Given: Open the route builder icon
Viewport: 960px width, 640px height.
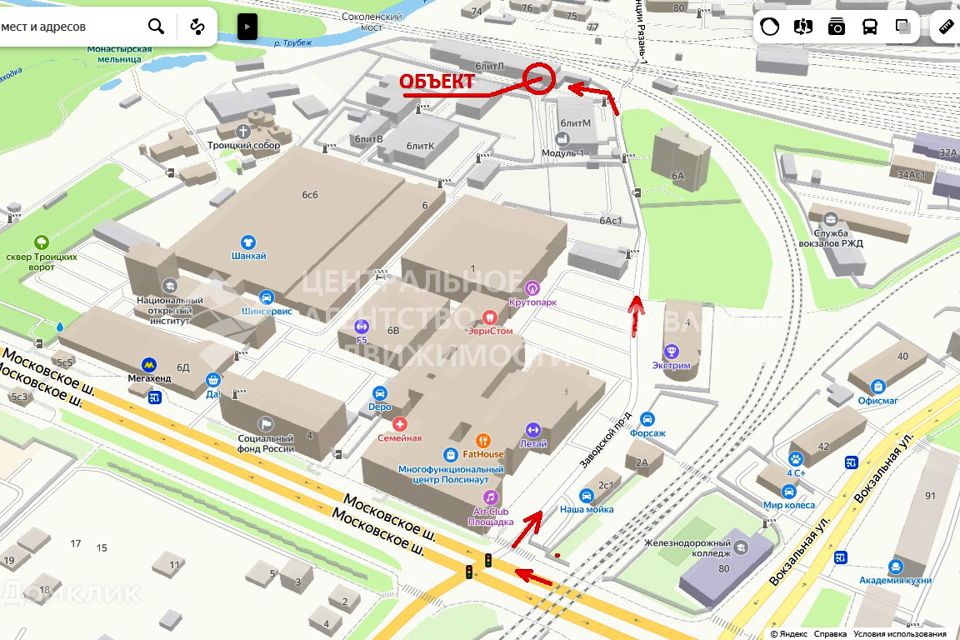Looking at the screenshot, I should pyautogui.click(x=198, y=27).
